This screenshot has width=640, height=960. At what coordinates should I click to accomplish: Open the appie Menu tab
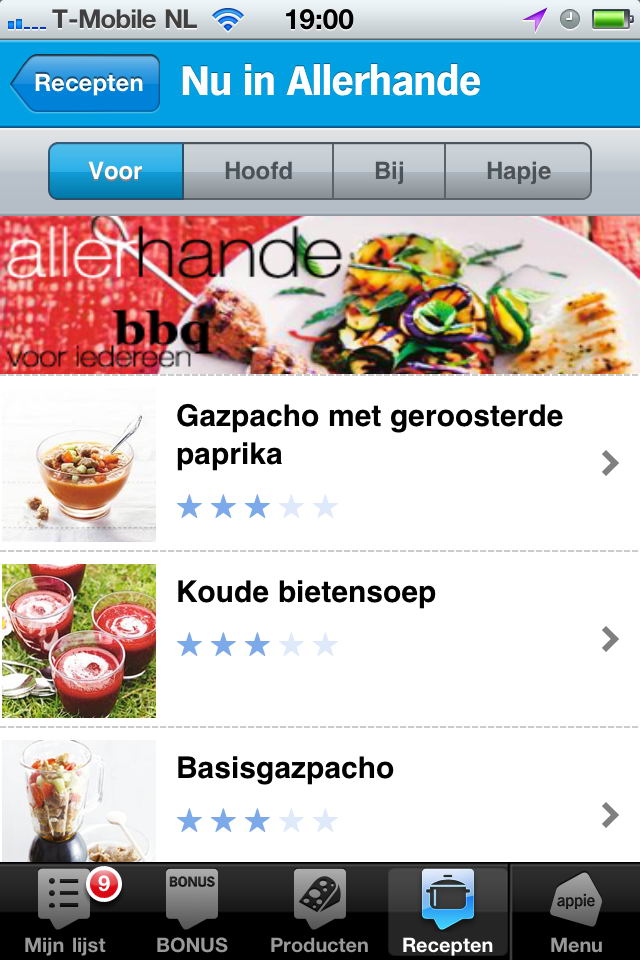(x=576, y=912)
